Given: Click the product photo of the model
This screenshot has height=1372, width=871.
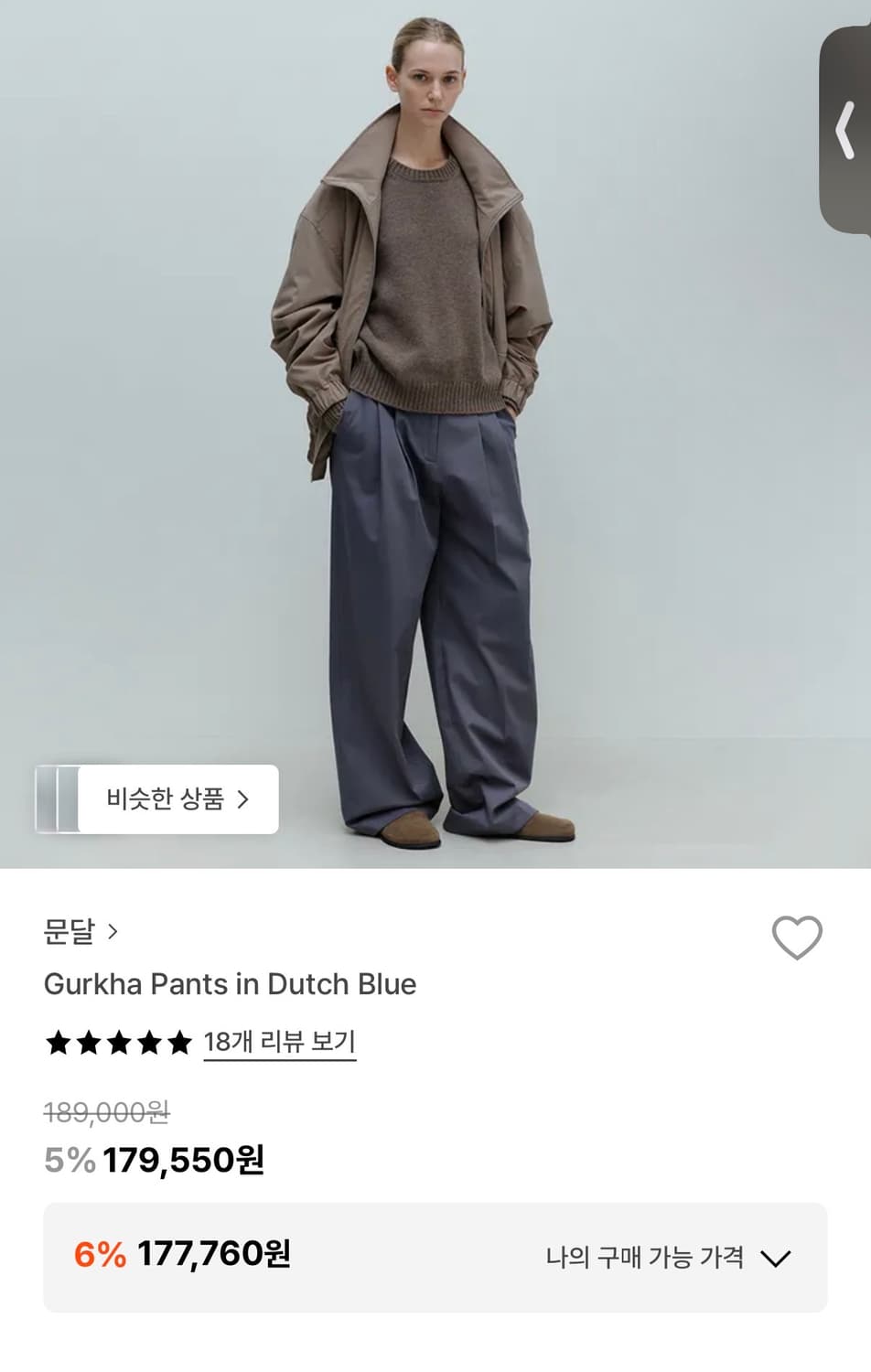Looking at the screenshot, I should (430, 430).
